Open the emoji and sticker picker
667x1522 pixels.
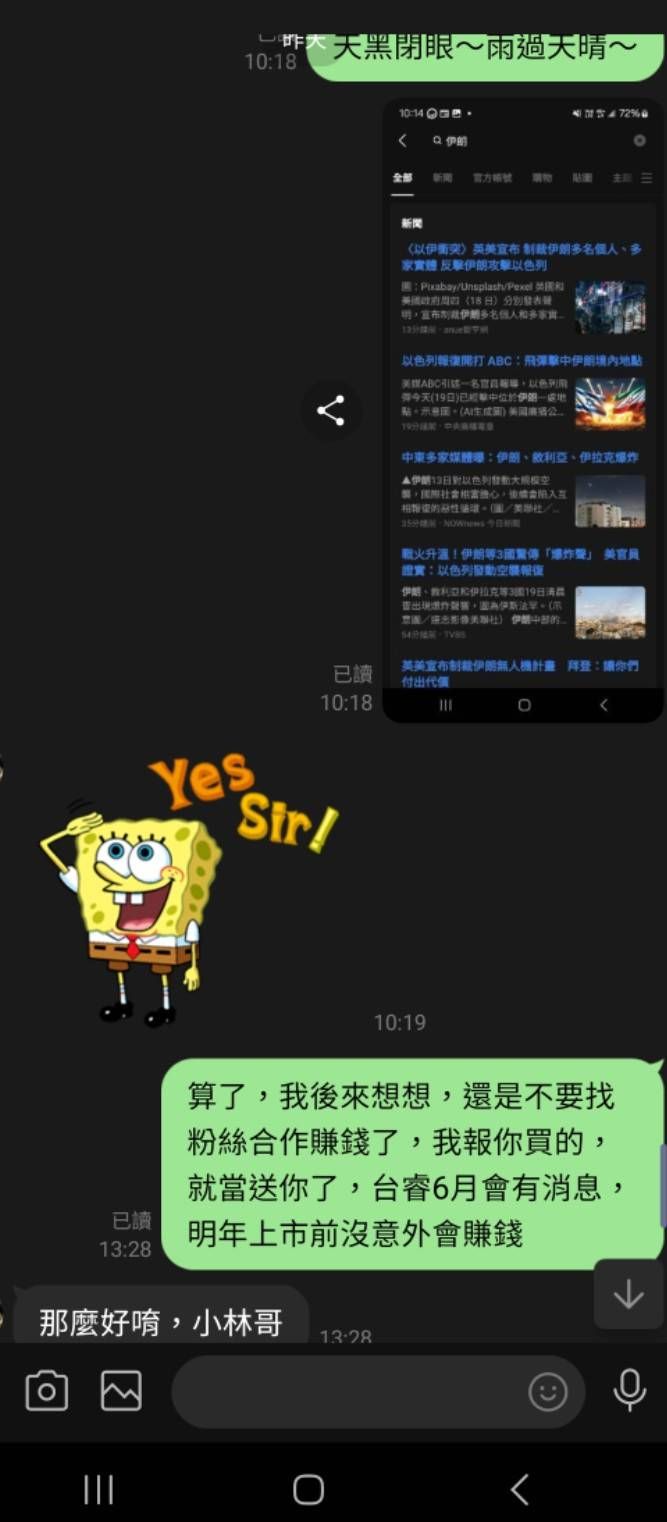tap(547, 1391)
